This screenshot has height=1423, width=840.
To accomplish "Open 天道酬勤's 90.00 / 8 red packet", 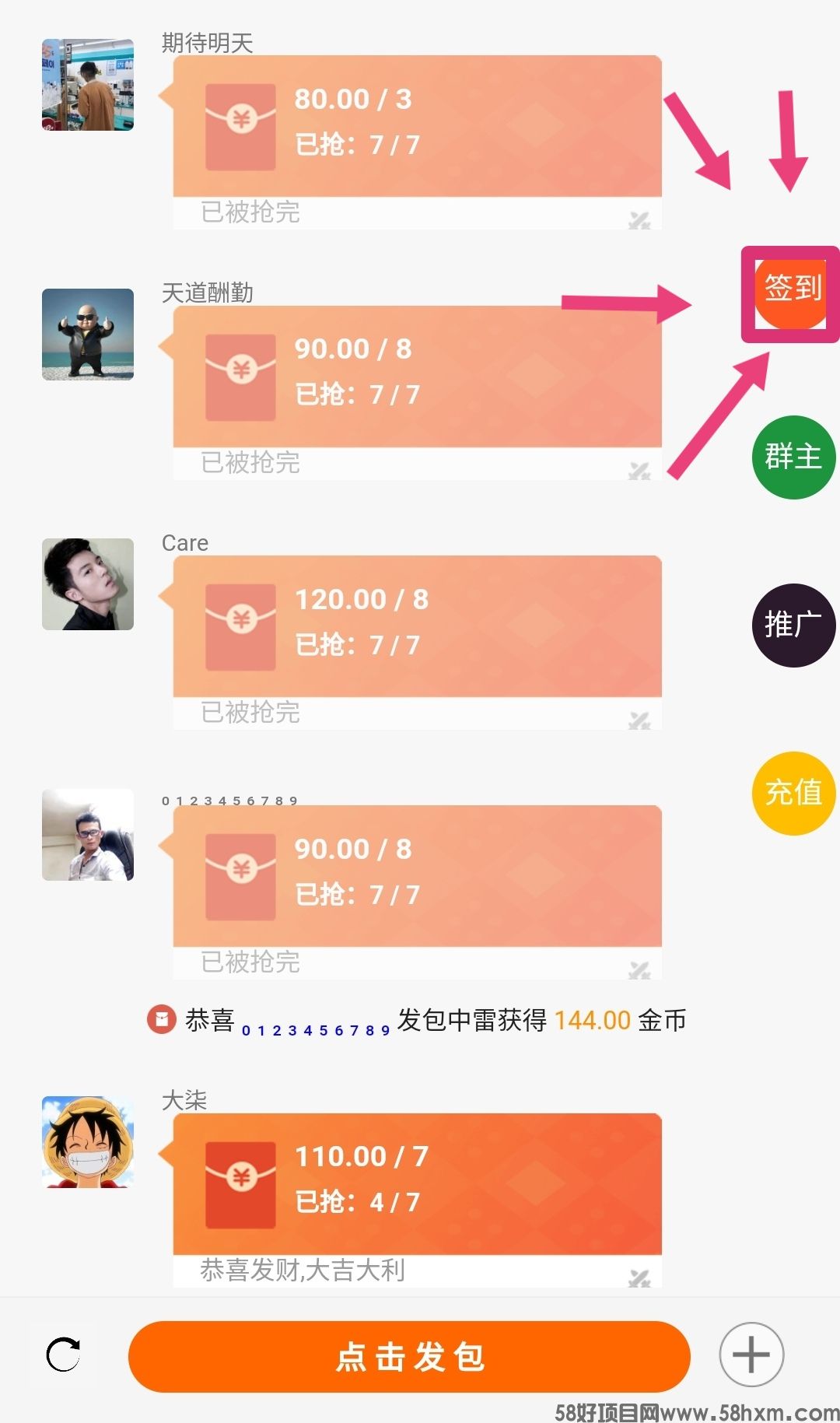I will tap(417, 377).
